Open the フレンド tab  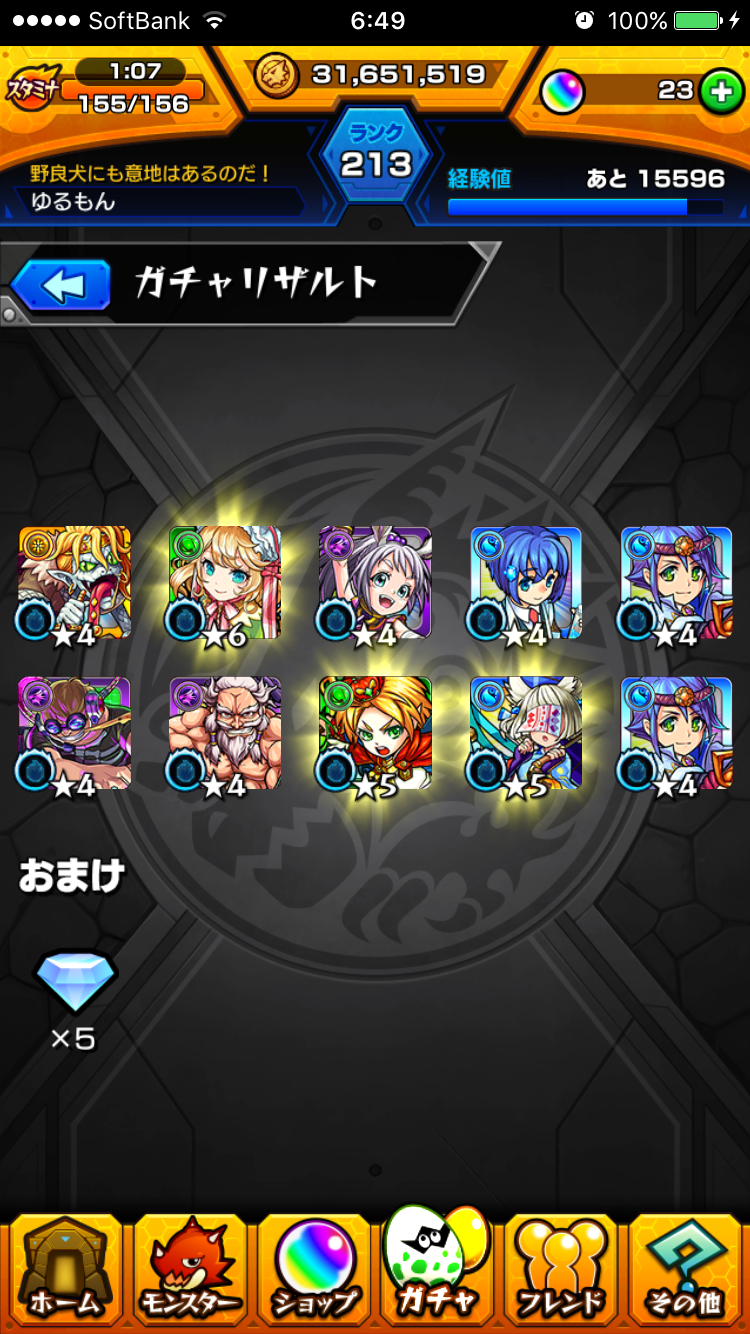click(560, 1270)
